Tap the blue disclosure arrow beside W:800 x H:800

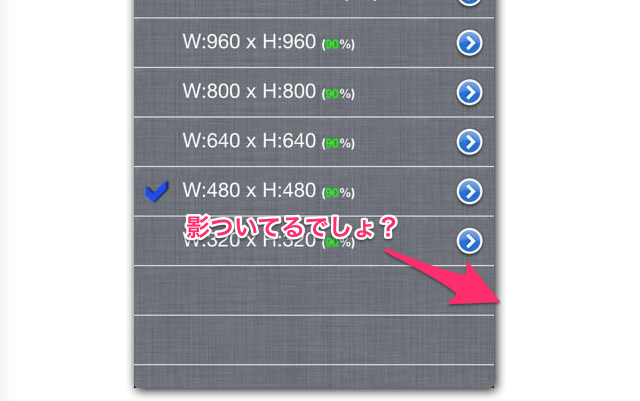click(x=470, y=92)
